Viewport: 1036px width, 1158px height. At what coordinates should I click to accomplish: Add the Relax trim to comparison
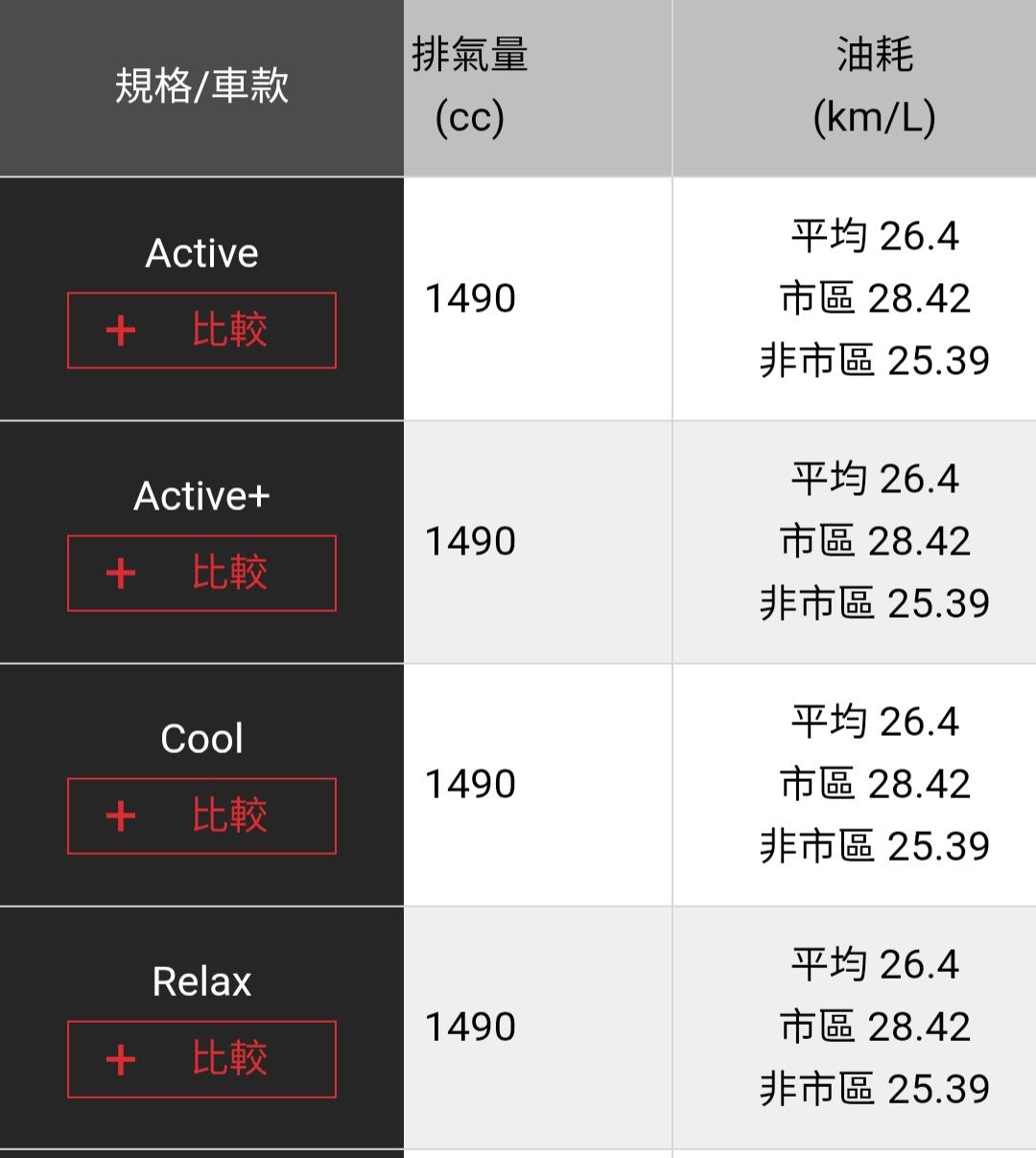(201, 1061)
